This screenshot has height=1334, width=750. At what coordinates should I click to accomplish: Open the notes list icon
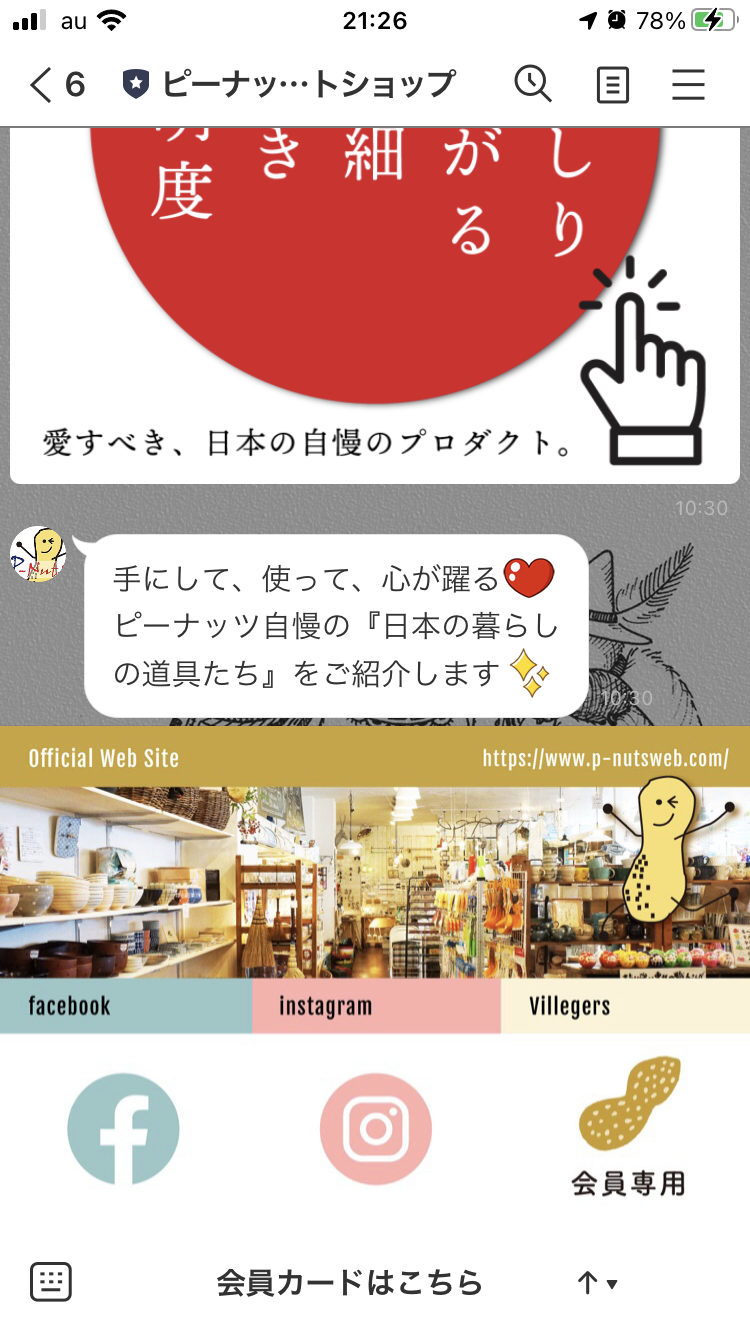pyautogui.click(x=612, y=85)
